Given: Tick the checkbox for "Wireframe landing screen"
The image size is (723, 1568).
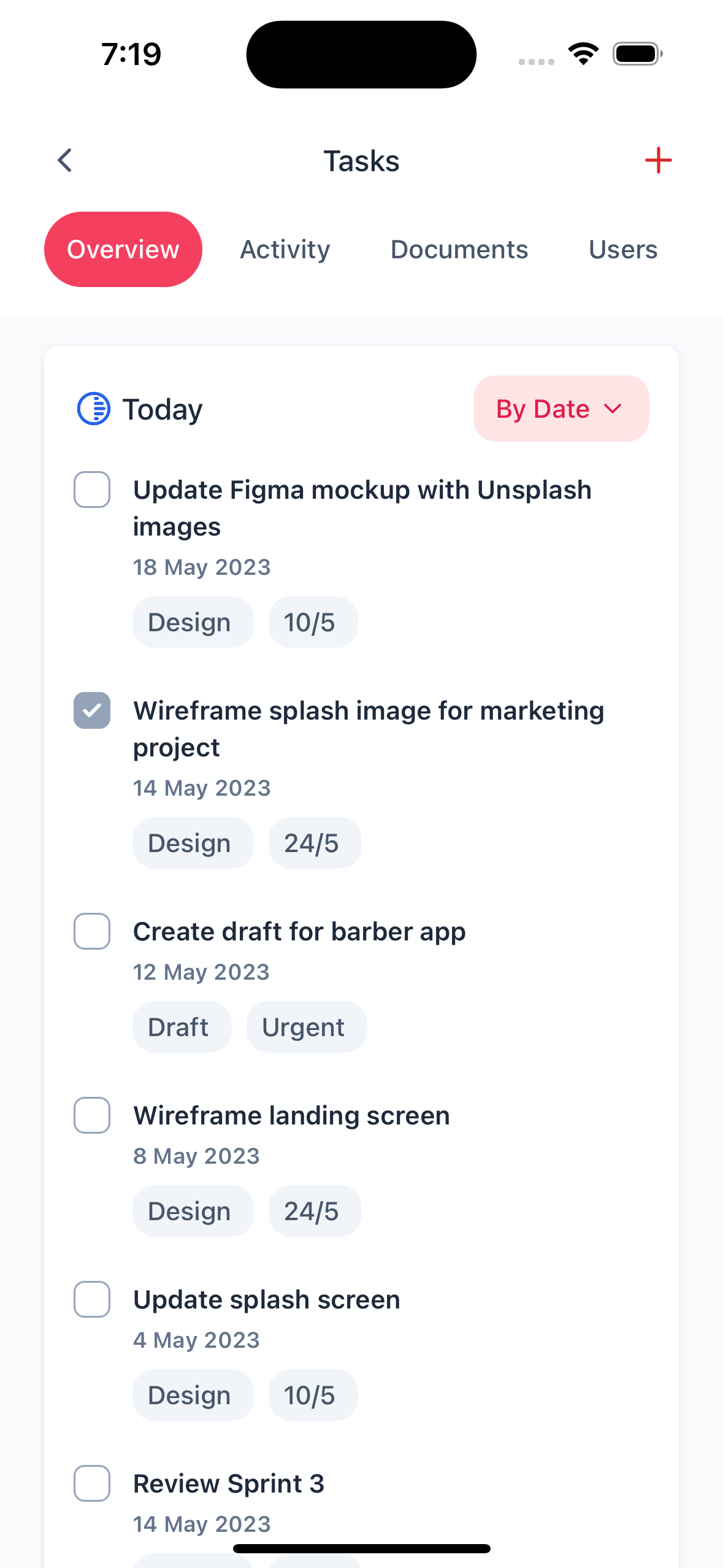Looking at the screenshot, I should [92, 1116].
